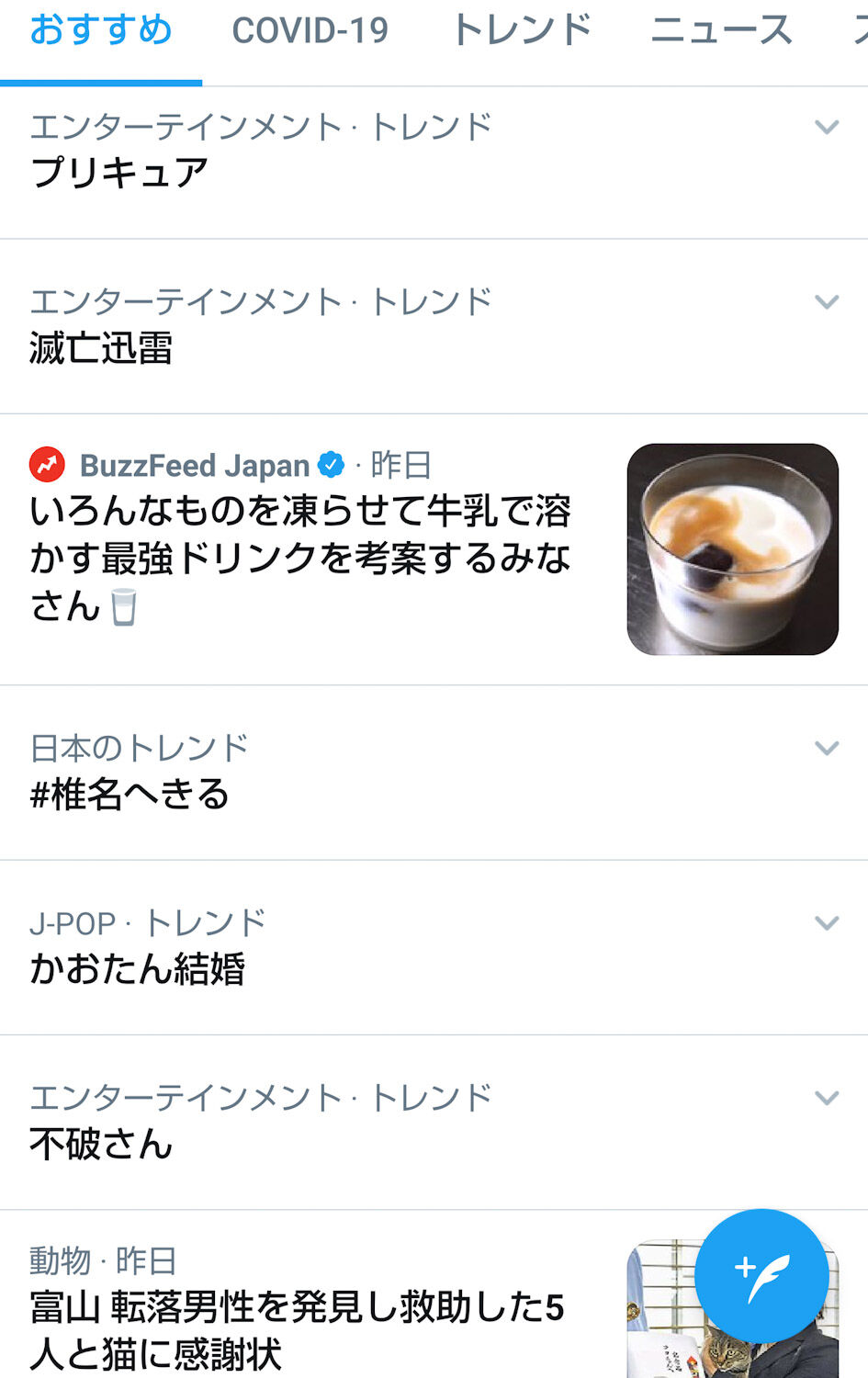The width and height of the screenshot is (868, 1378).
Task: Expand options for 滅亡迅雷 trend
Action: click(827, 302)
